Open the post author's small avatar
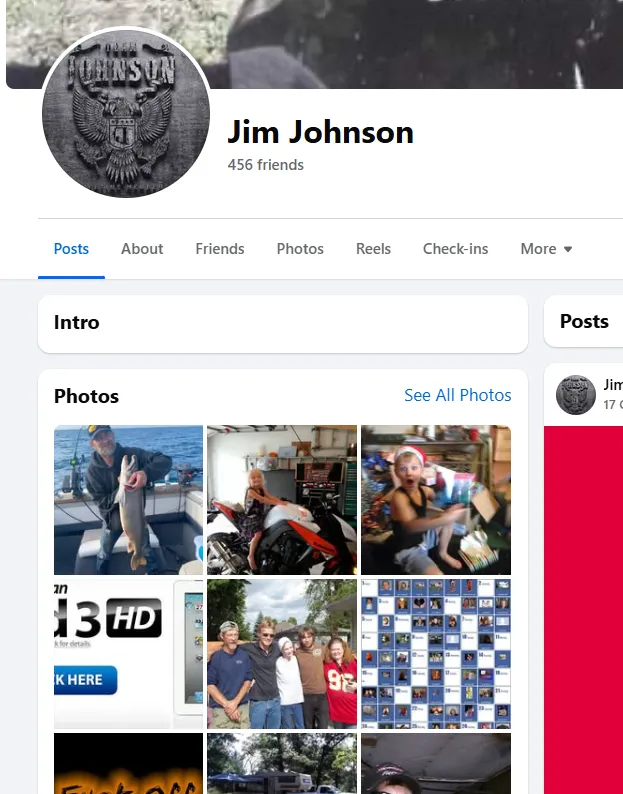The image size is (623, 794). click(x=576, y=395)
